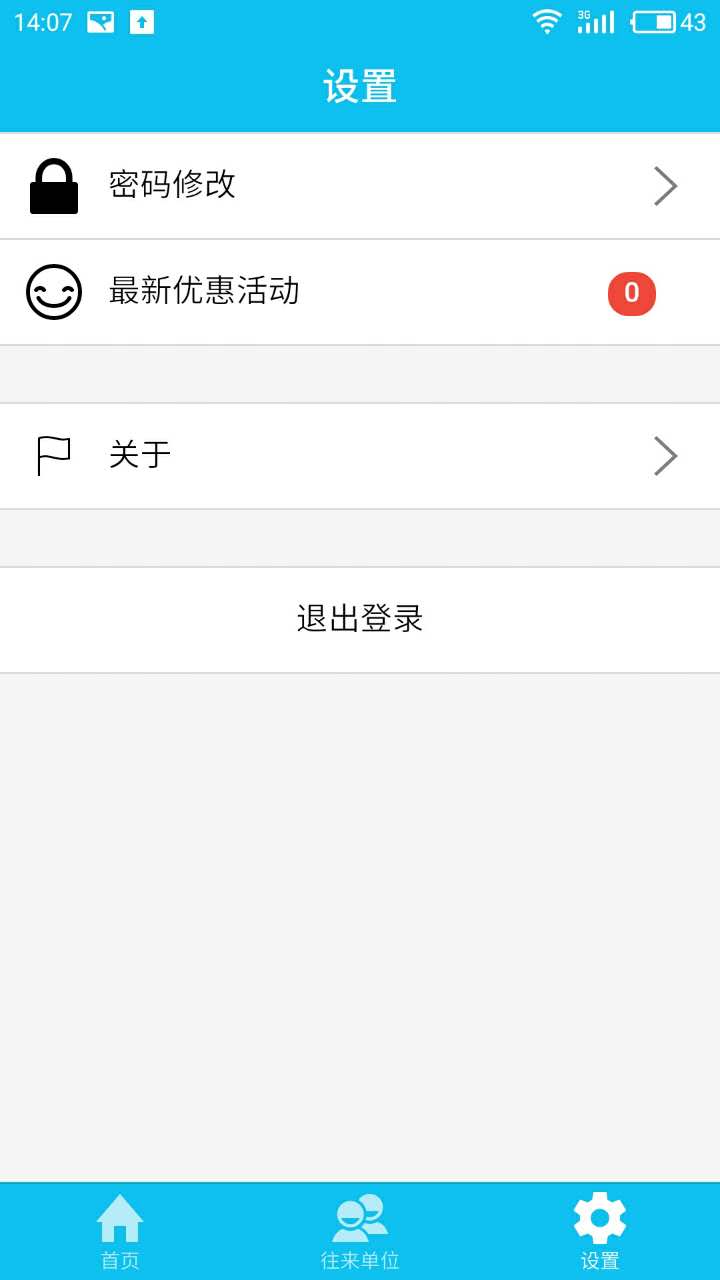Image resolution: width=720 pixels, height=1280 pixels.
Task: Open the 密码修改 password change row
Action: [360, 186]
